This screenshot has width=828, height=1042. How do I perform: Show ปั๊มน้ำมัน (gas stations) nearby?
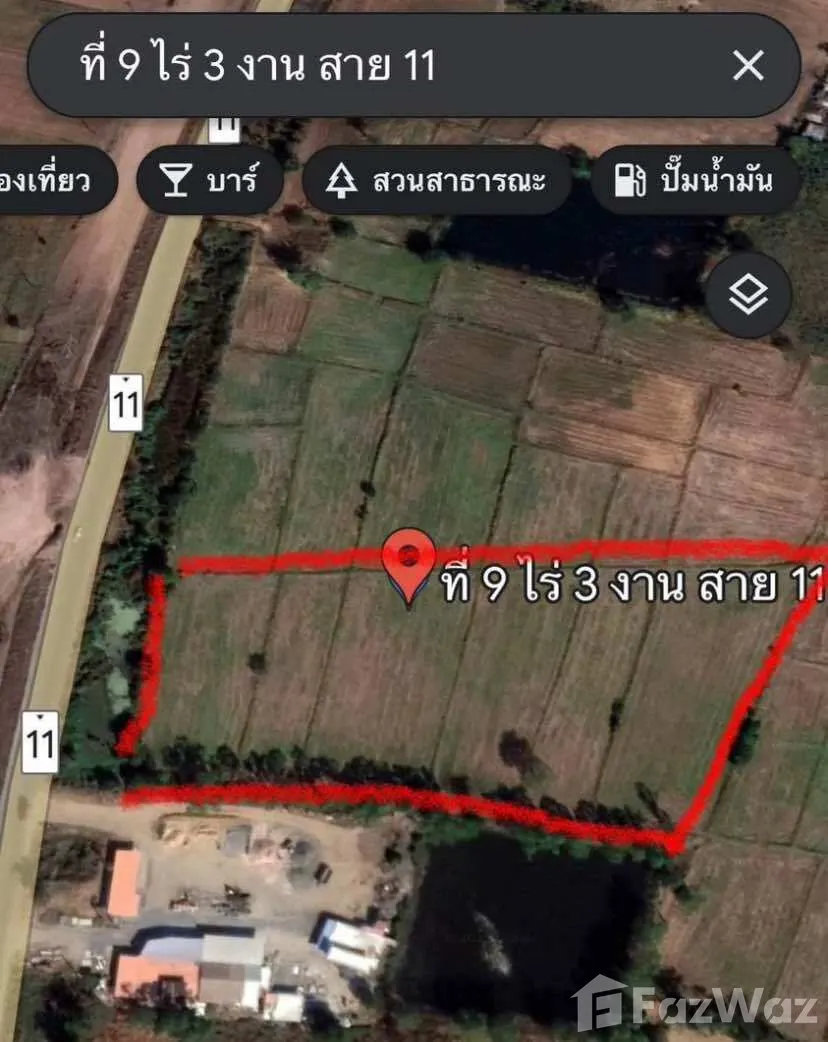pyautogui.click(x=695, y=181)
